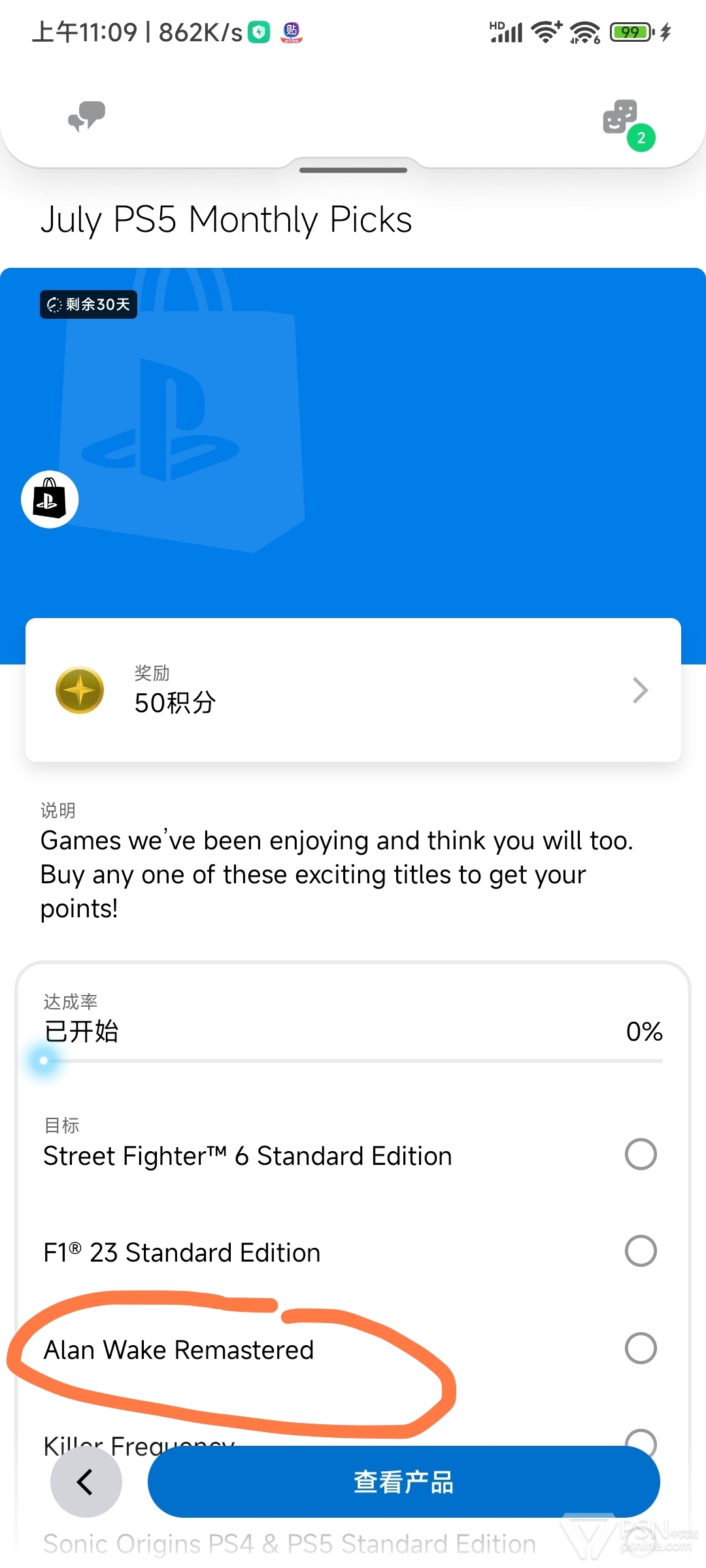Open the chat bubbles icon at top
Viewport: 706px width, 1568px height.
tap(87, 117)
